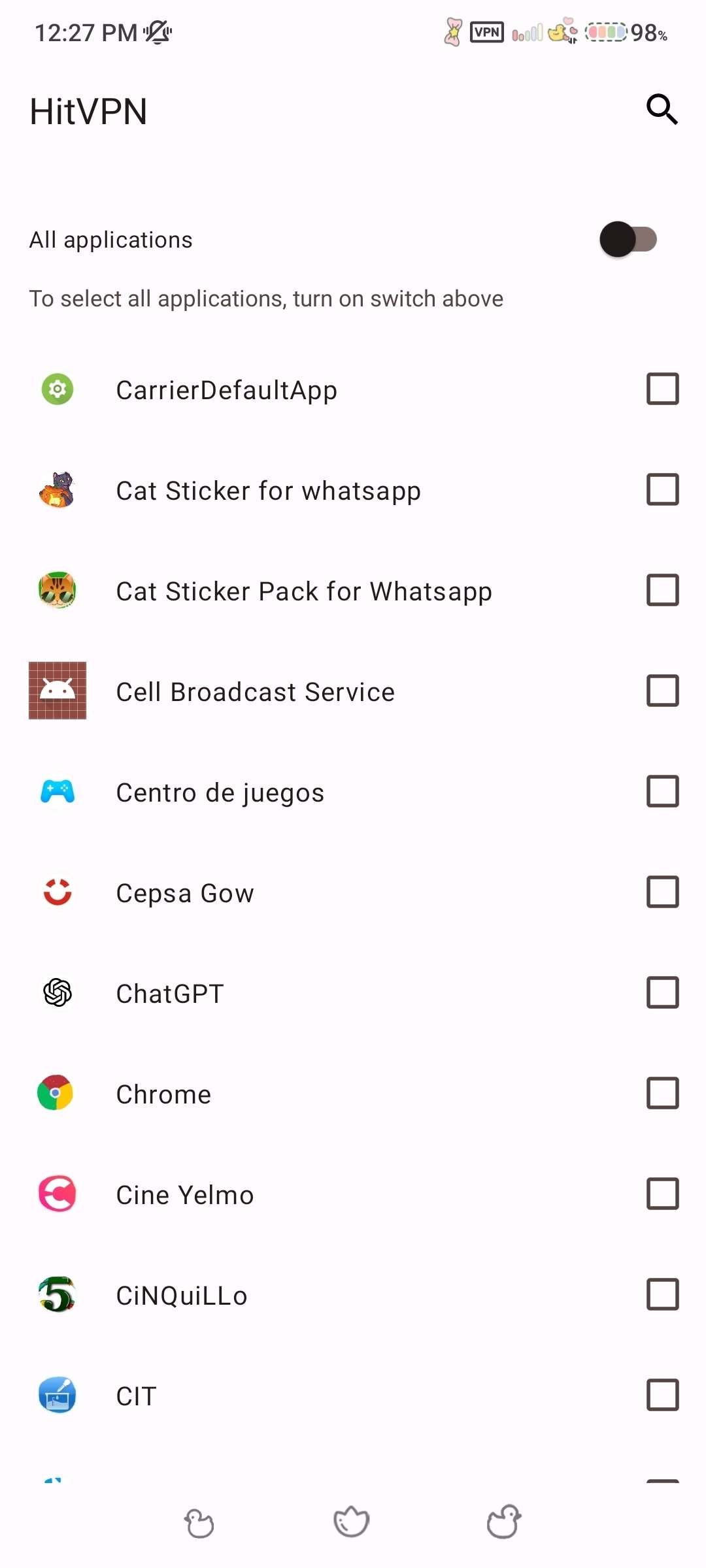Tap the blue CIT app icon
This screenshot has width=706, height=1568.
[x=58, y=1396]
